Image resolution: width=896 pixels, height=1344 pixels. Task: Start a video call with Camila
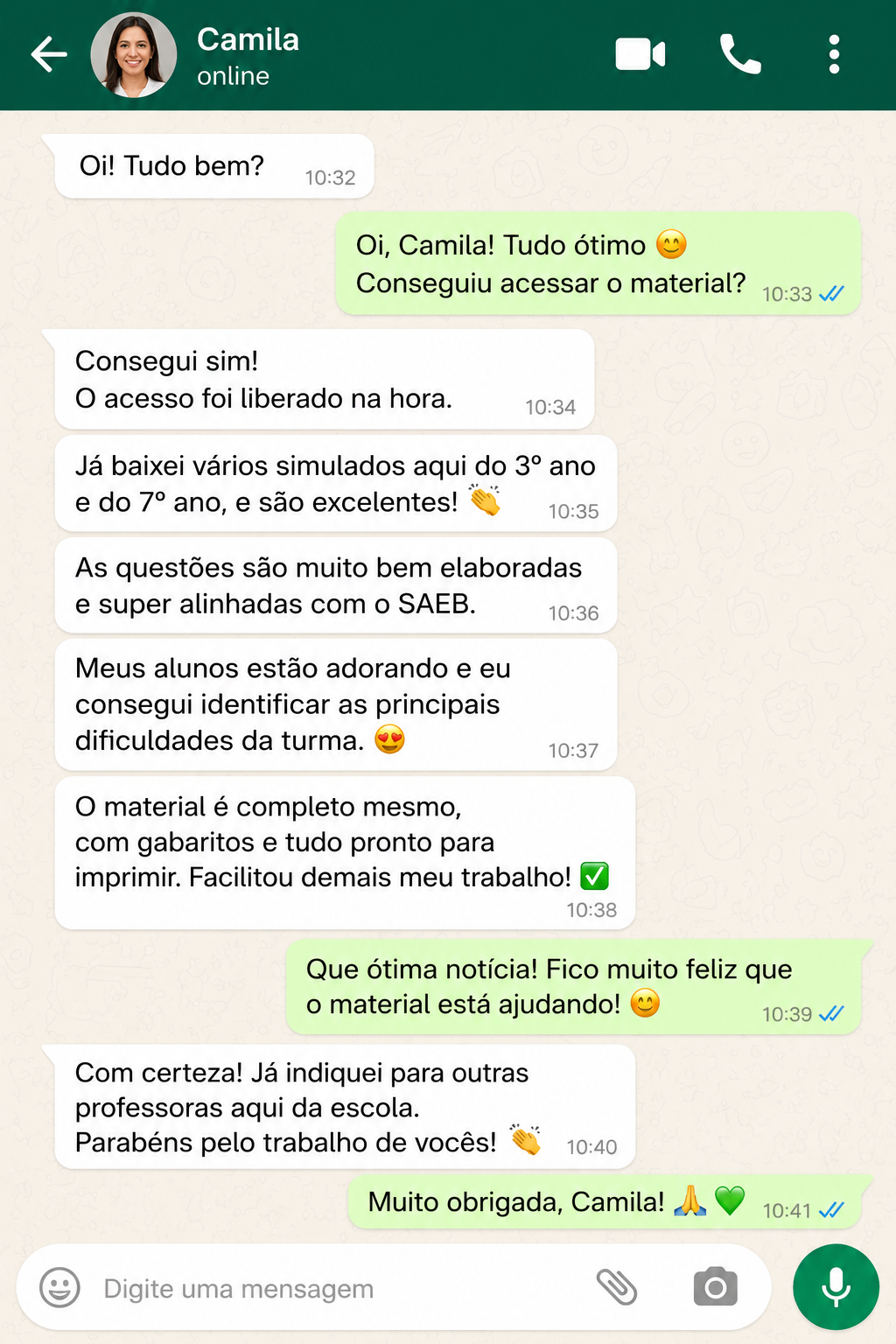640,54
